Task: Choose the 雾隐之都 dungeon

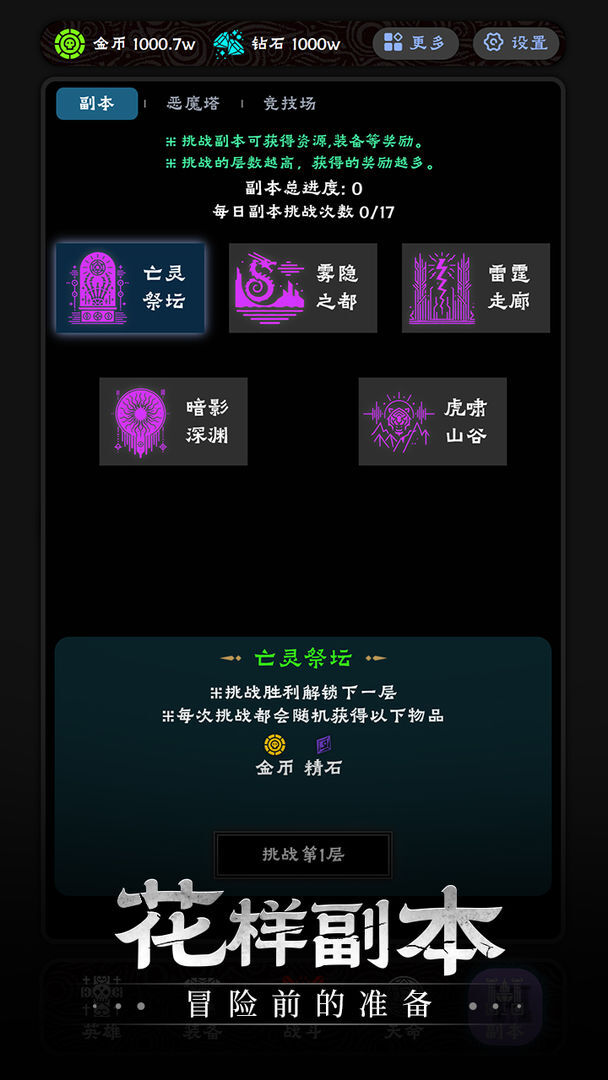Action: pos(303,288)
